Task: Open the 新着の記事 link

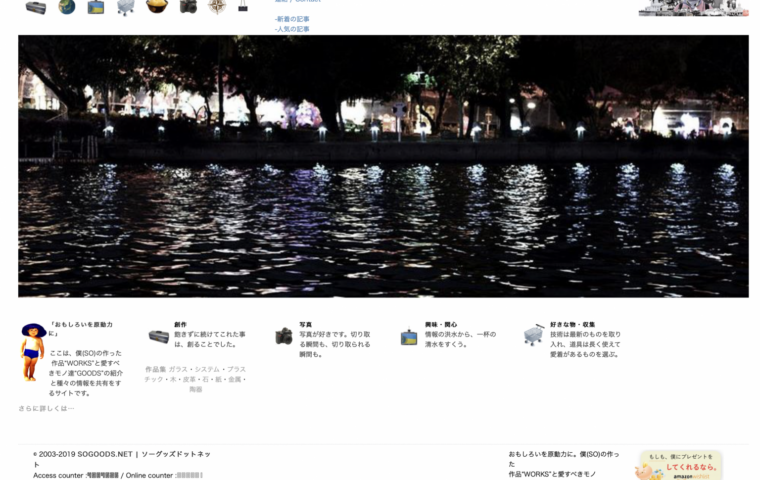Action: click(x=293, y=19)
